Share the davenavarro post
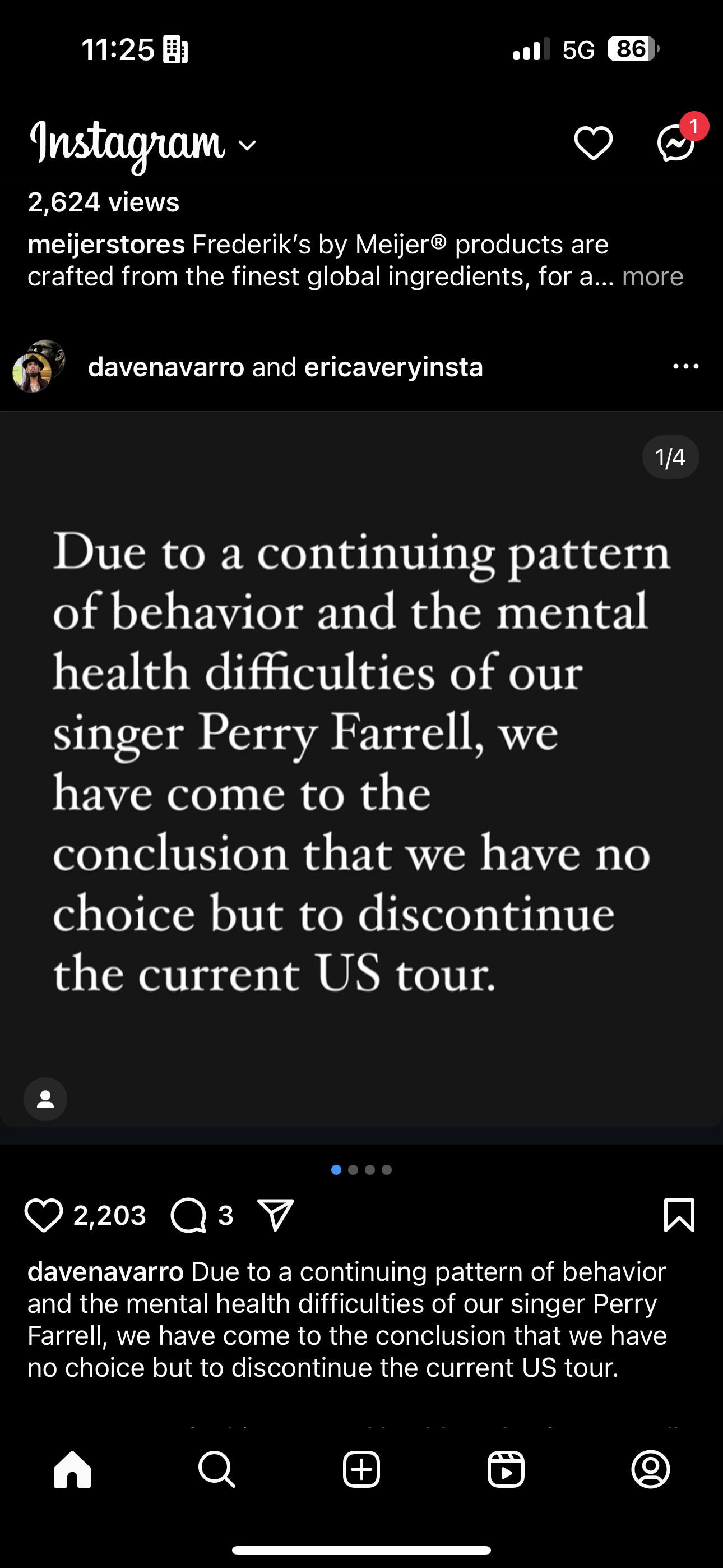 pos(276,1215)
